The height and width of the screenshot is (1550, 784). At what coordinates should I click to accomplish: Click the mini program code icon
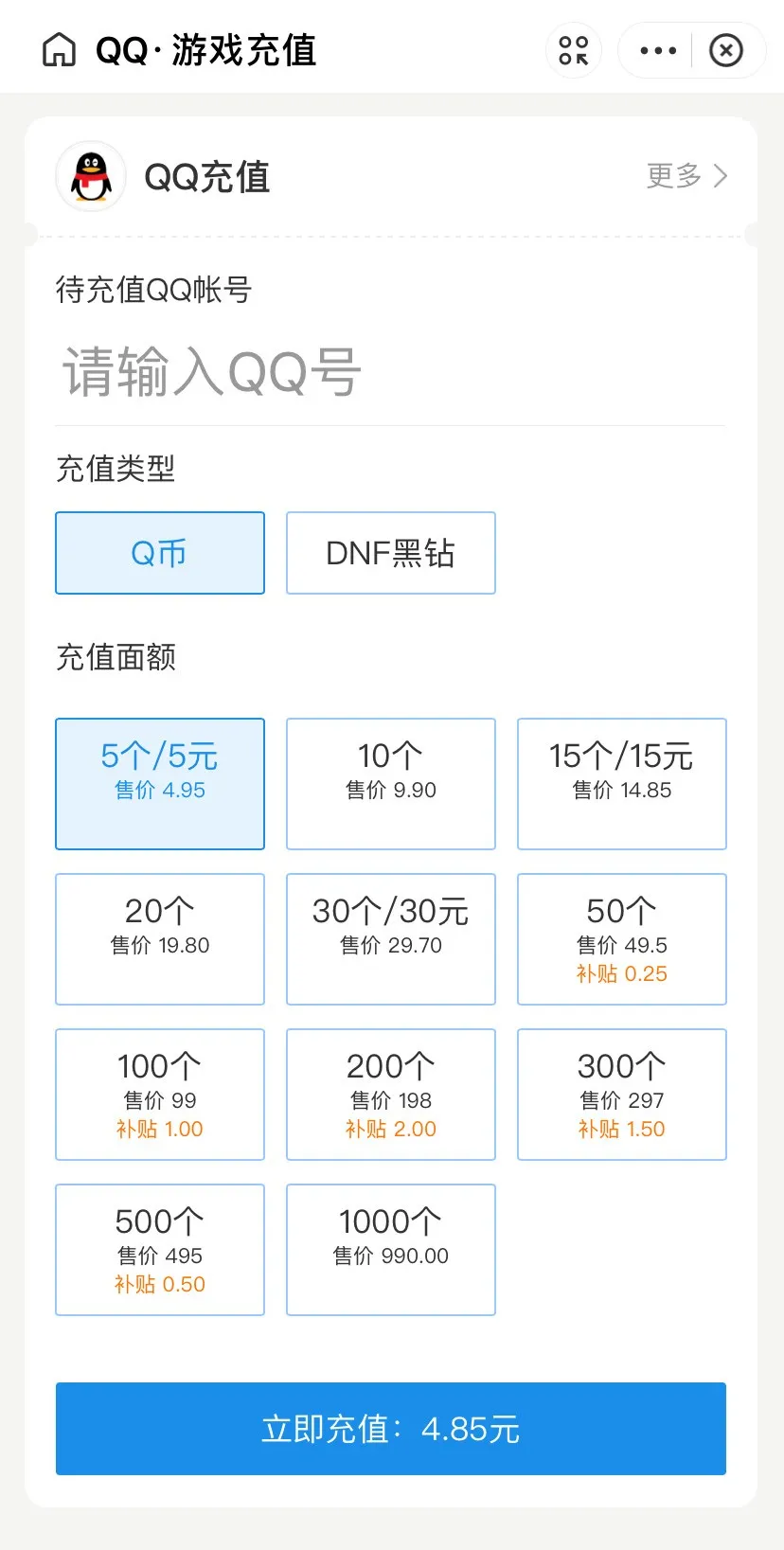[573, 49]
